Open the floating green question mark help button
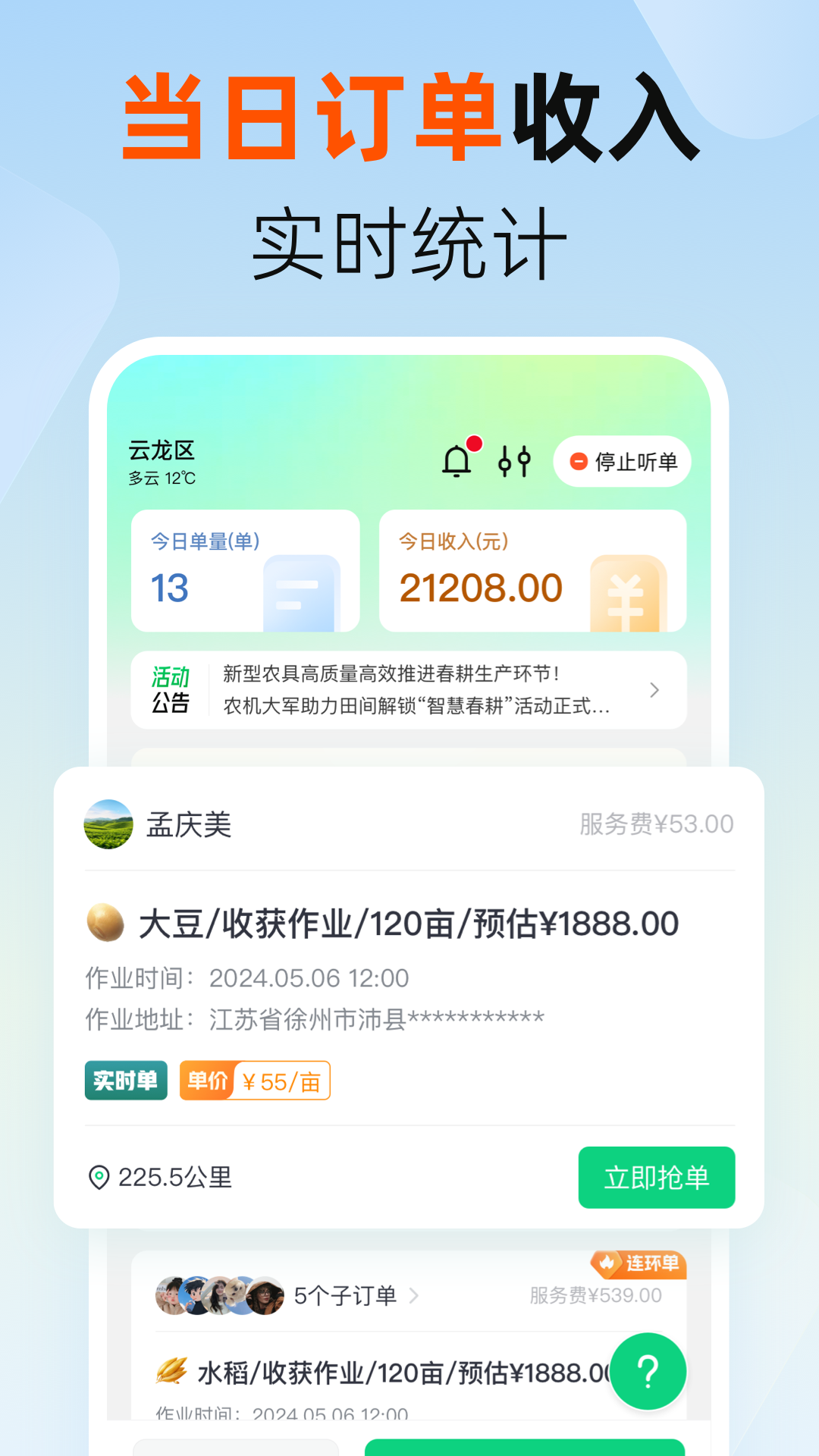This screenshot has height=1456, width=819. 647,1371
